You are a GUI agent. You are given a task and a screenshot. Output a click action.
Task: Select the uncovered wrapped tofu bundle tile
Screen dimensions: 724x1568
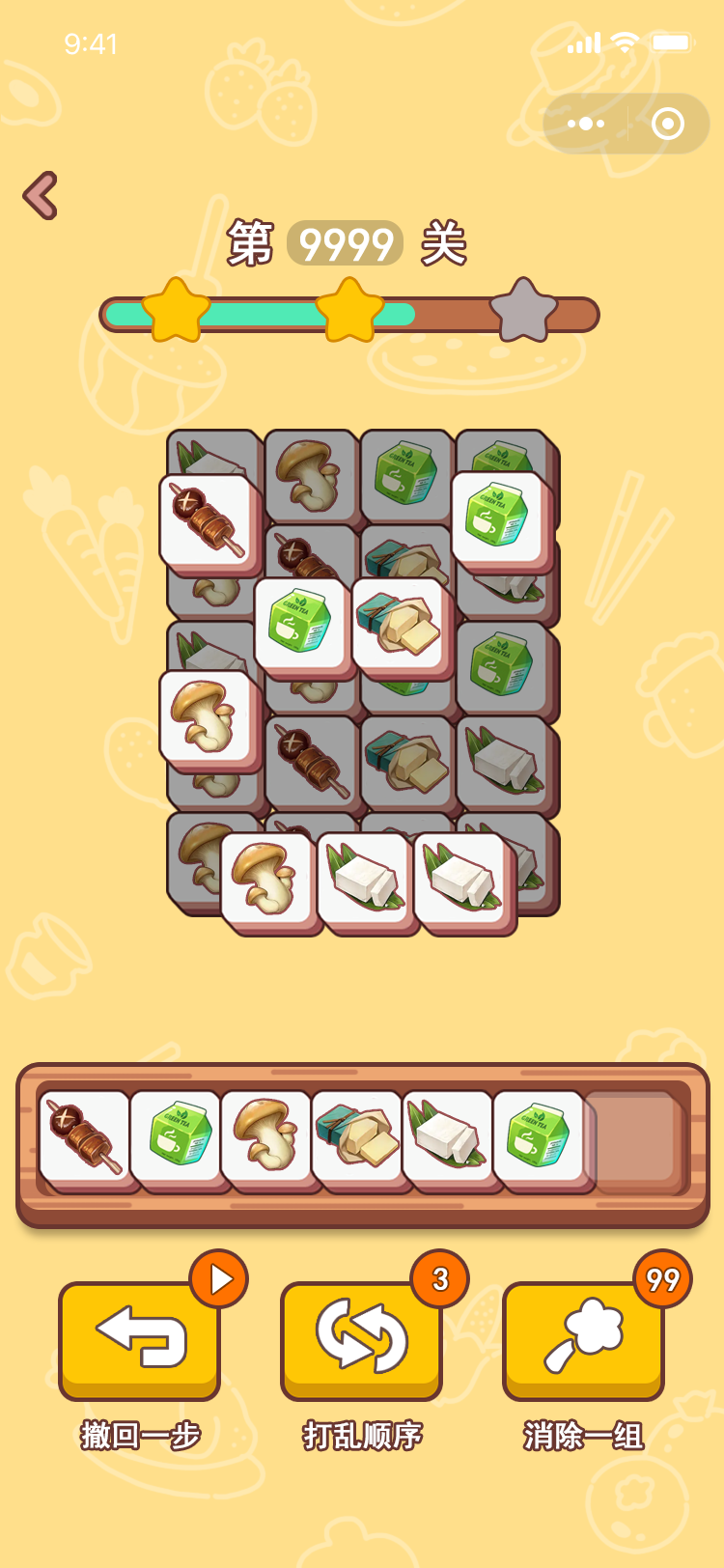400,625
